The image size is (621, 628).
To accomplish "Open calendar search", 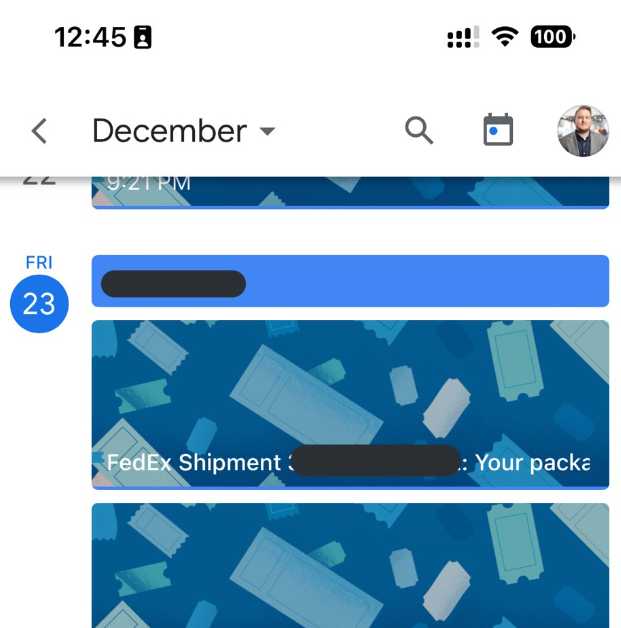I will (419, 131).
